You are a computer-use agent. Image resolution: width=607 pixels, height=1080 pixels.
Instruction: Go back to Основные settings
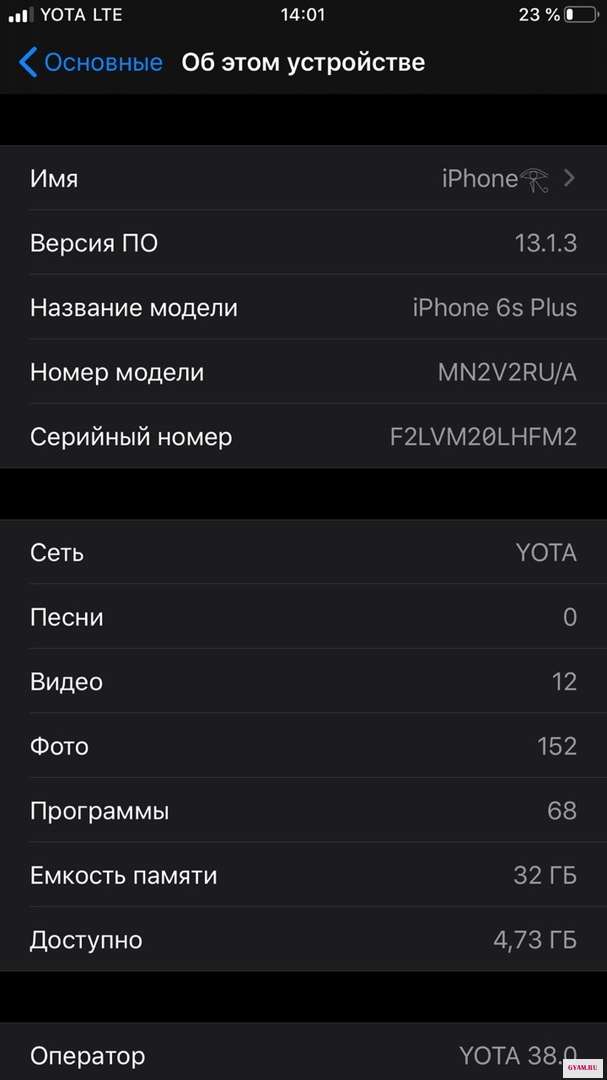[x=90, y=62]
